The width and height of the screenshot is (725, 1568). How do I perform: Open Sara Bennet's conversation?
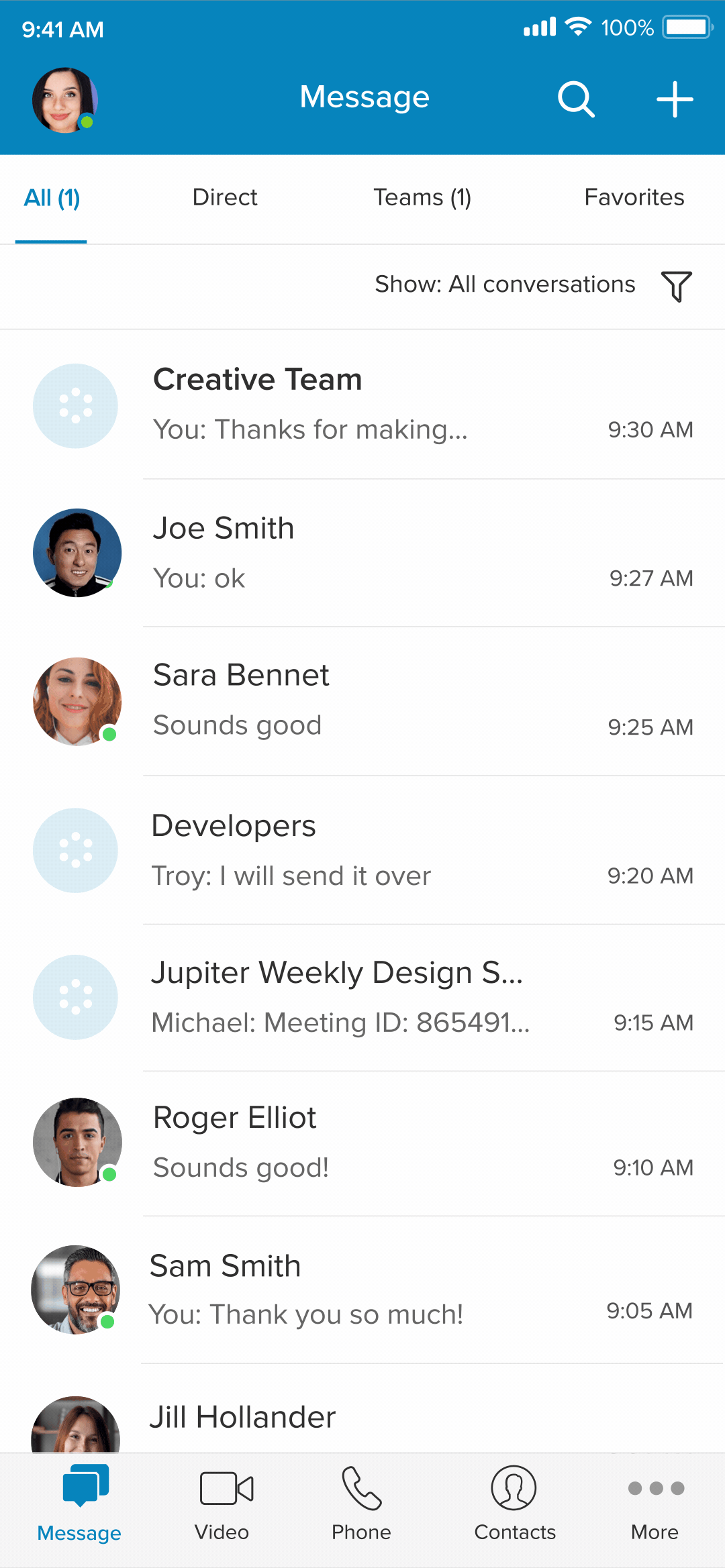click(362, 701)
